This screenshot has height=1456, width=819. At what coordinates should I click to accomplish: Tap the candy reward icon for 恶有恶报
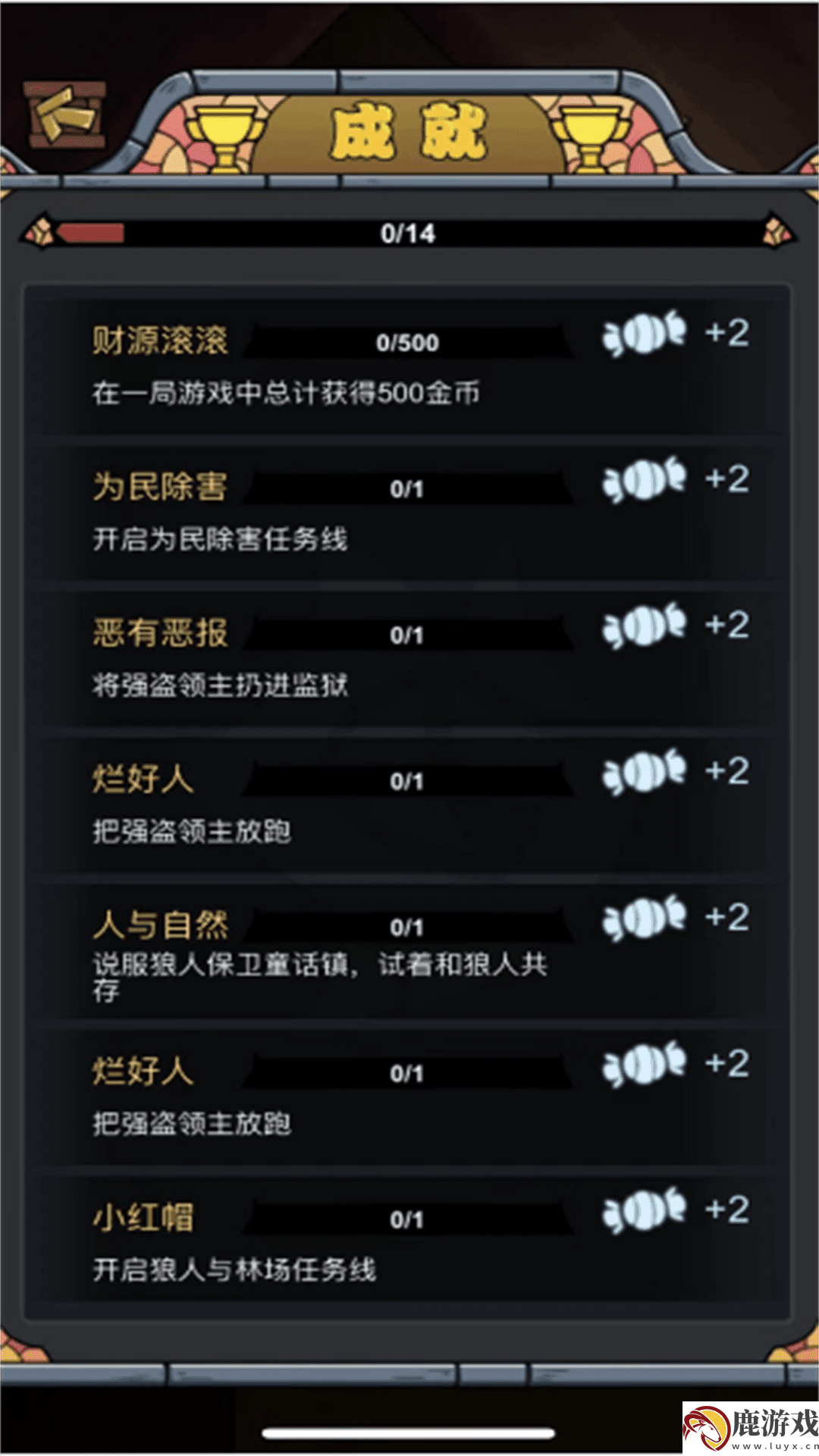pos(645,623)
